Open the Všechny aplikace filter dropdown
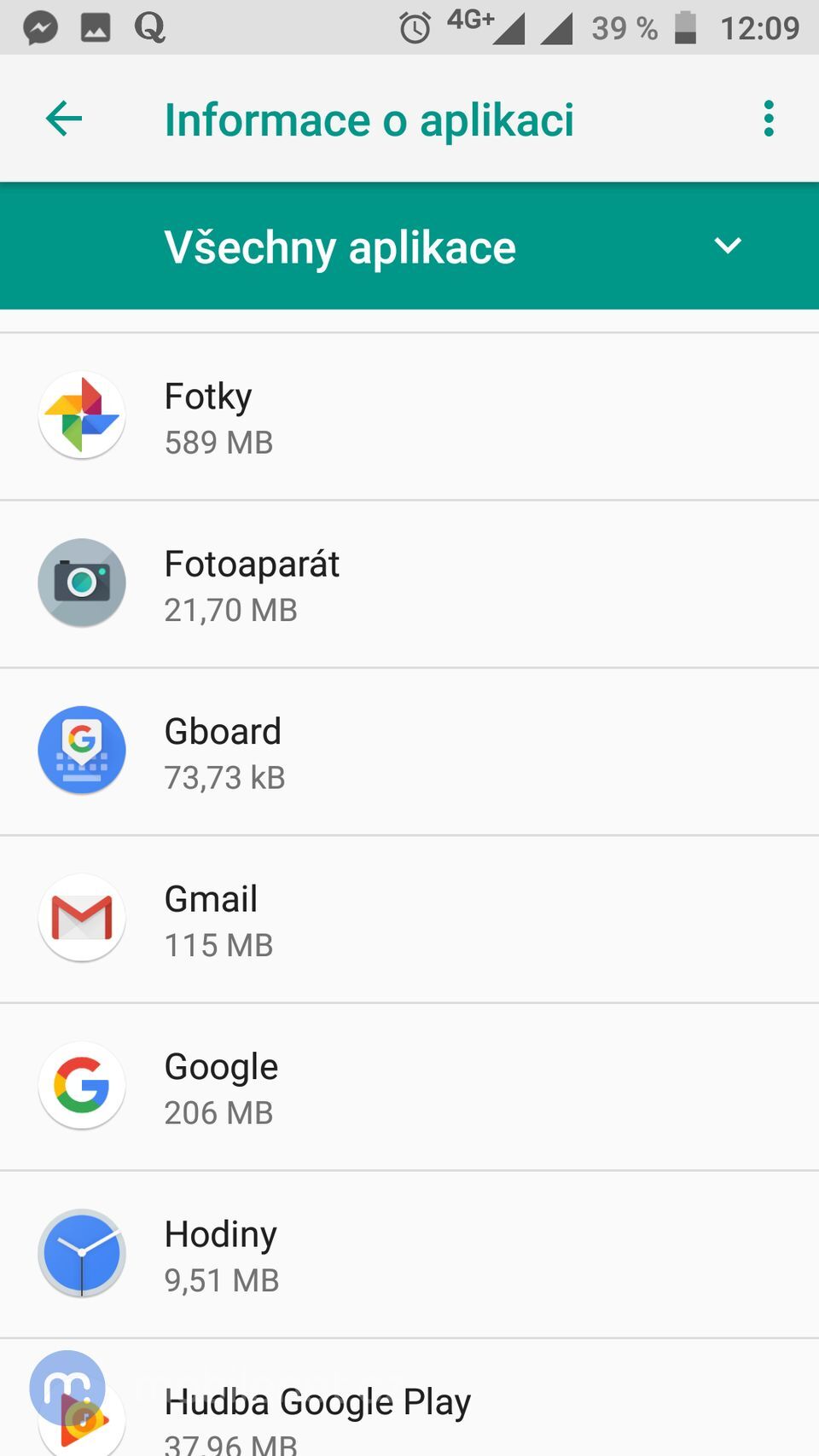Viewport: 819px width, 1456px height. (x=409, y=246)
